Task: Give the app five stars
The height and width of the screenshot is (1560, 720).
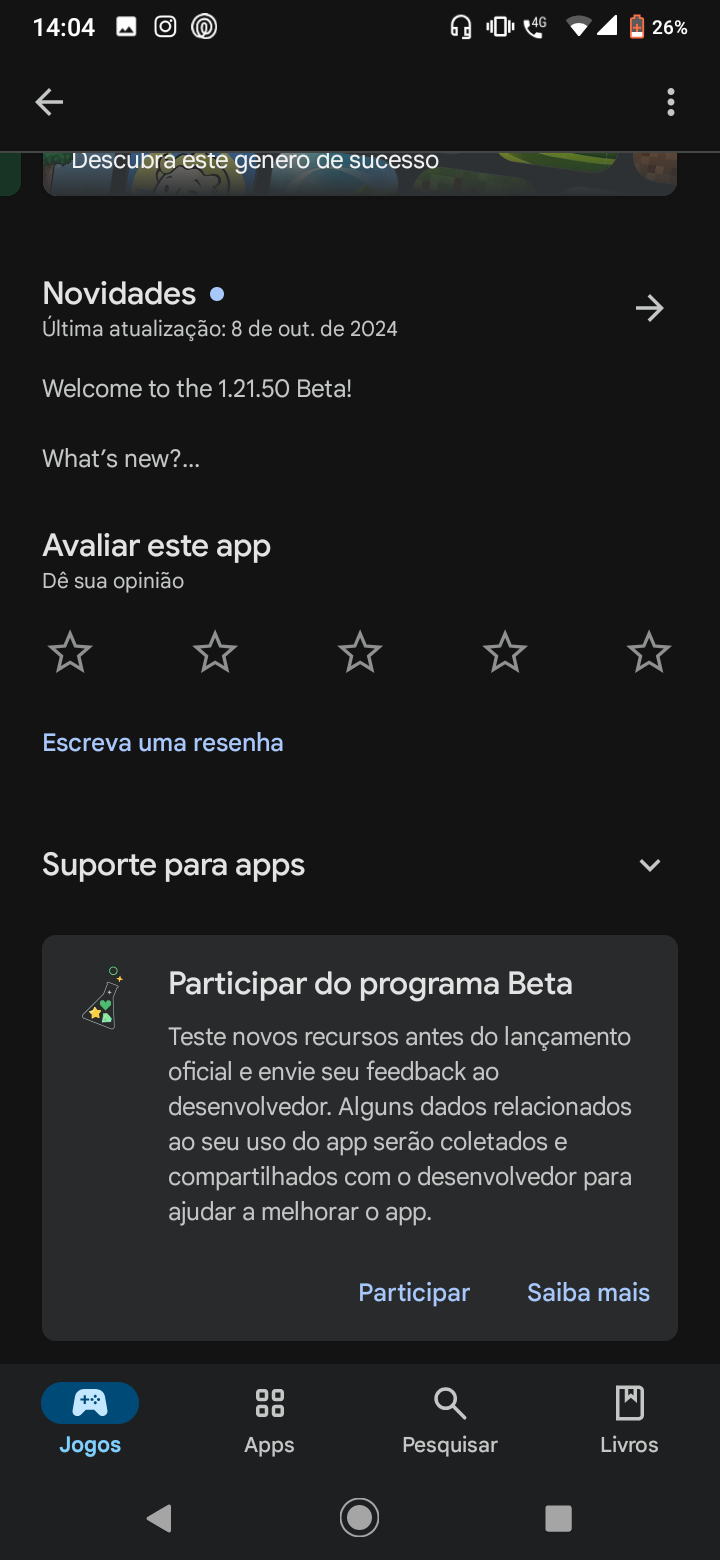Action: click(649, 653)
